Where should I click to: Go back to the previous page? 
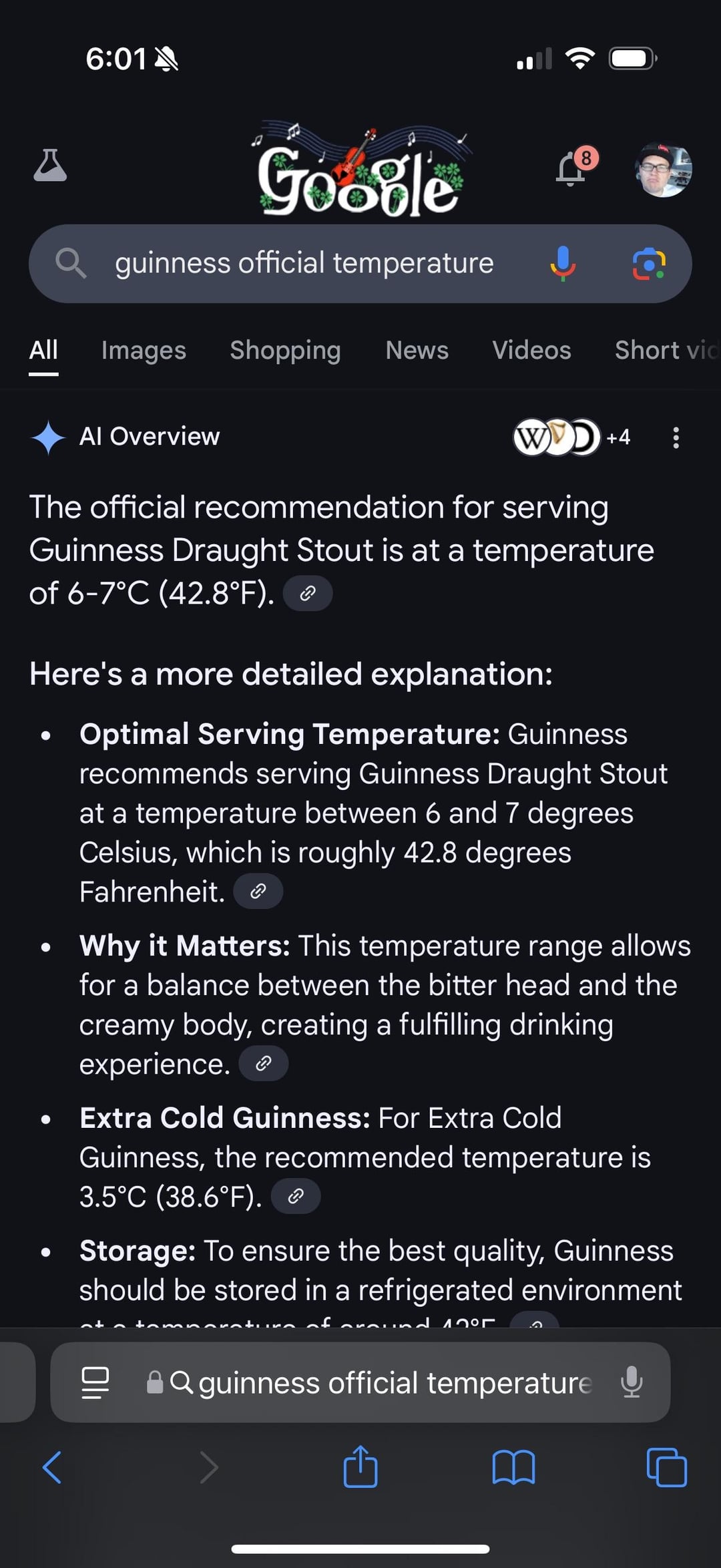52,1468
